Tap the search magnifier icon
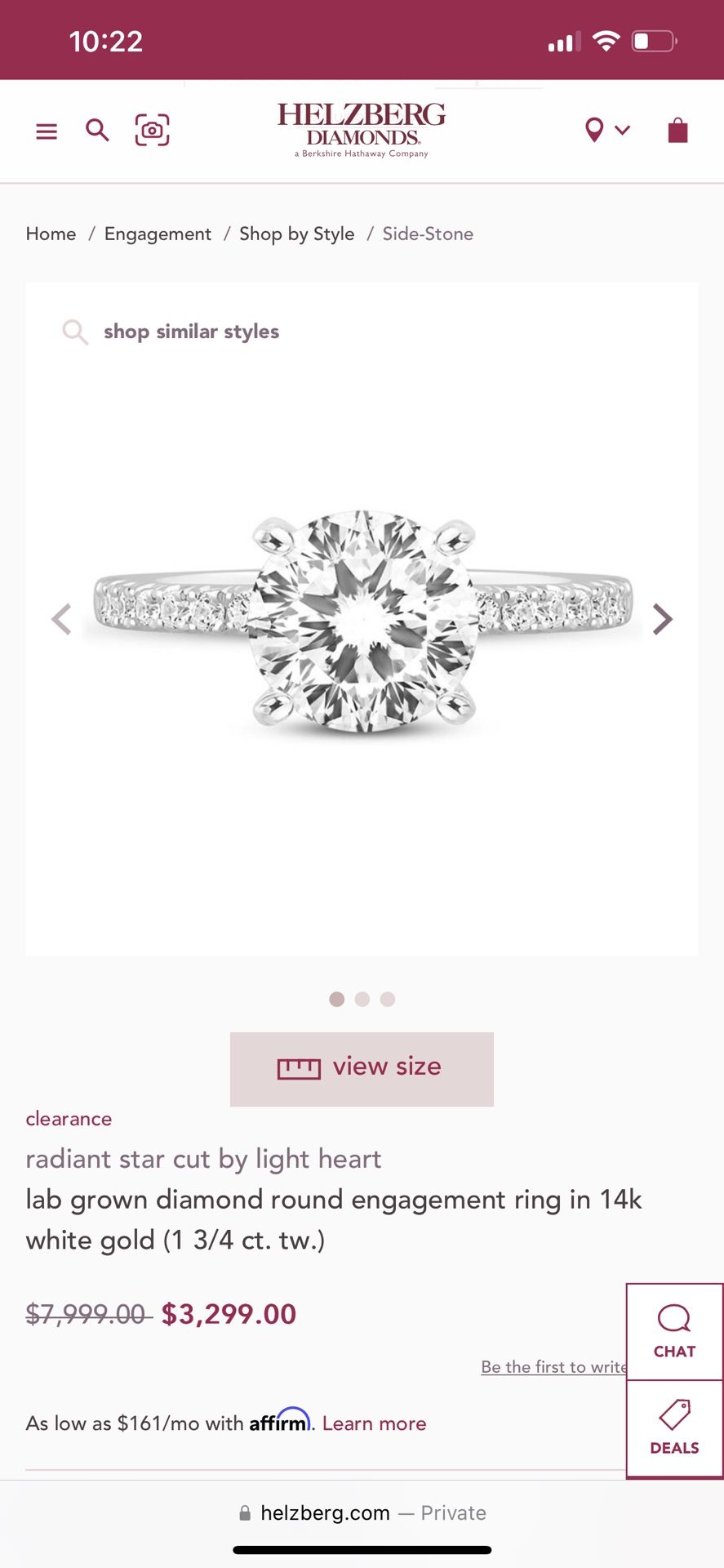 97,130
